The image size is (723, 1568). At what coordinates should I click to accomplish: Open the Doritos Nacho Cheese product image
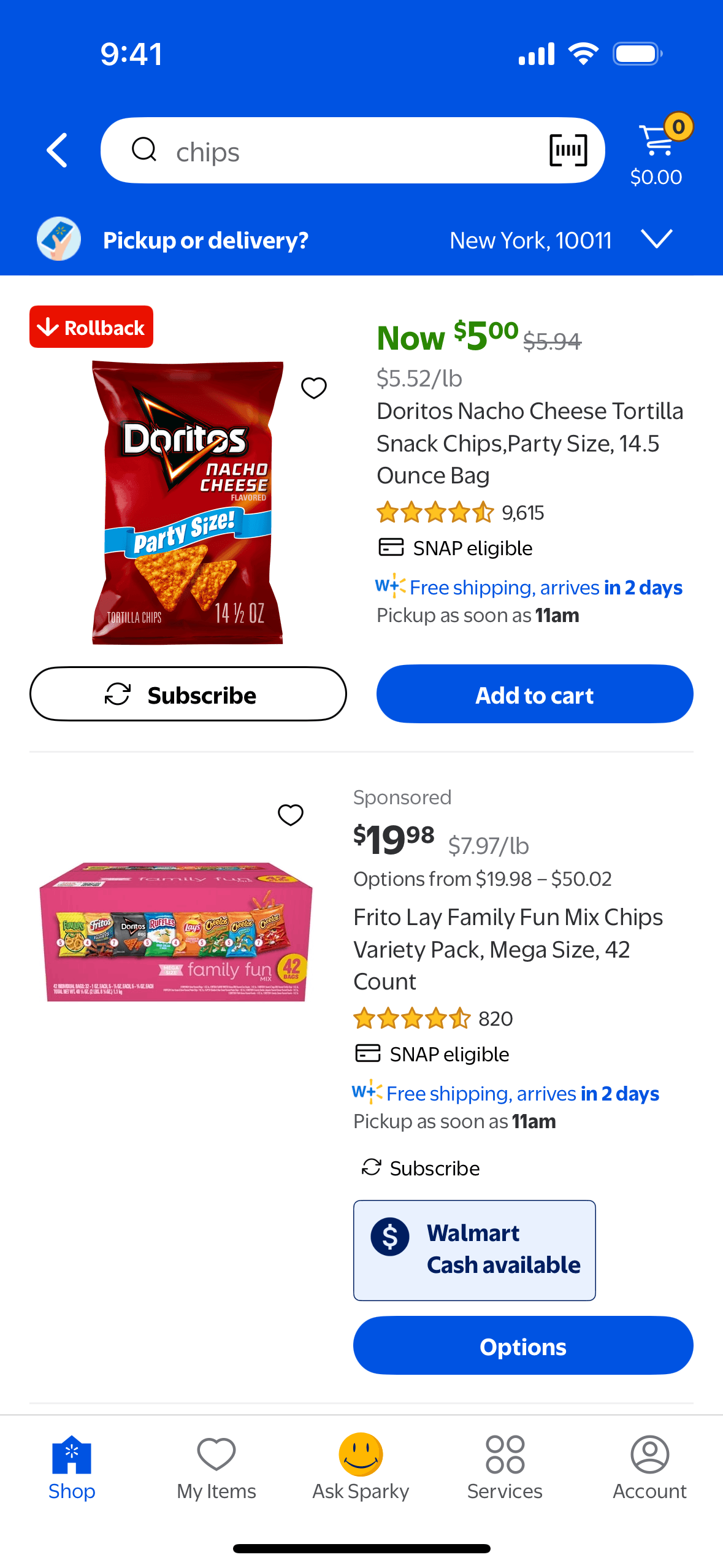pyautogui.click(x=187, y=502)
